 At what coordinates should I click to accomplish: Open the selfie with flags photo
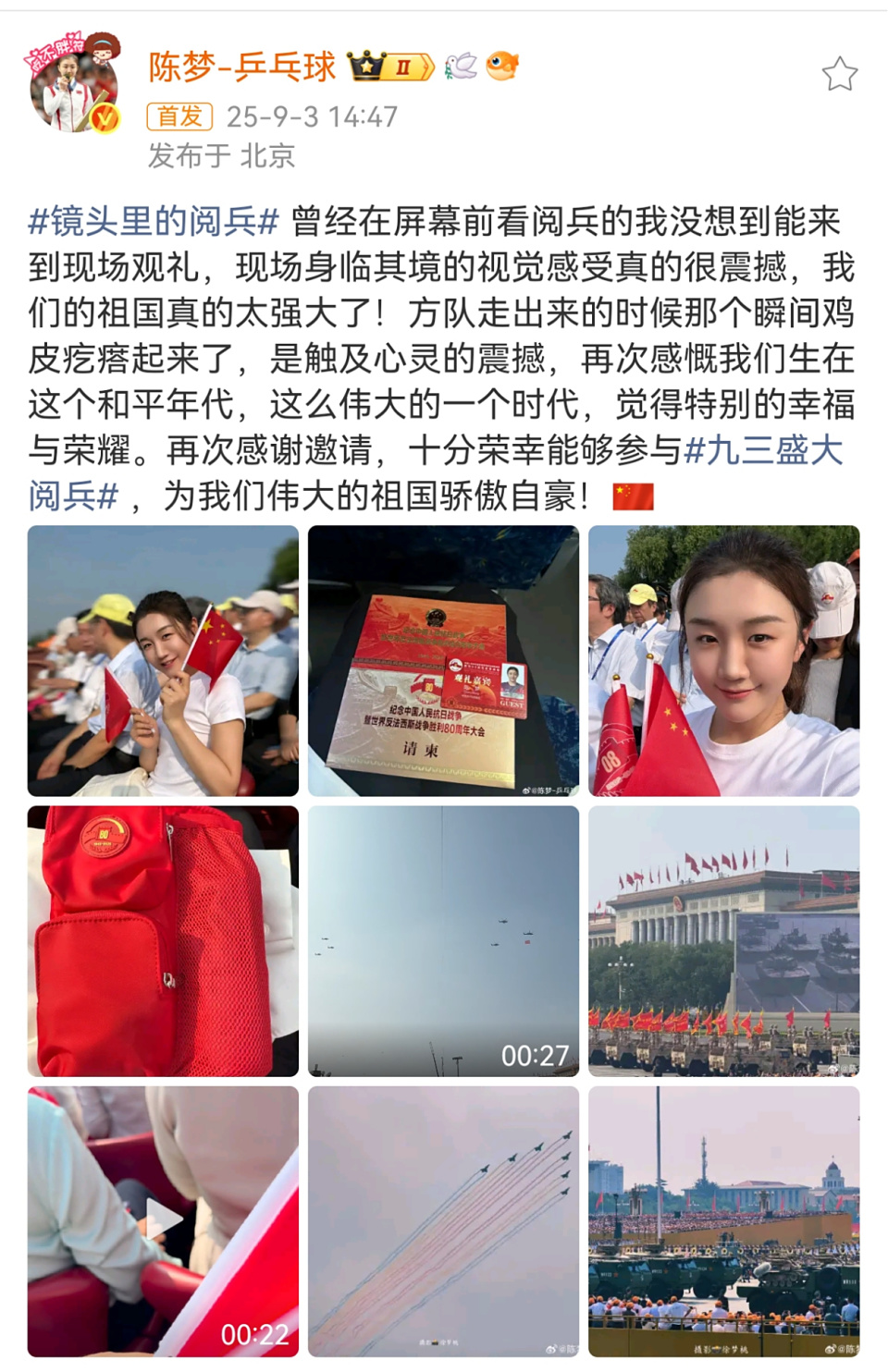723,661
